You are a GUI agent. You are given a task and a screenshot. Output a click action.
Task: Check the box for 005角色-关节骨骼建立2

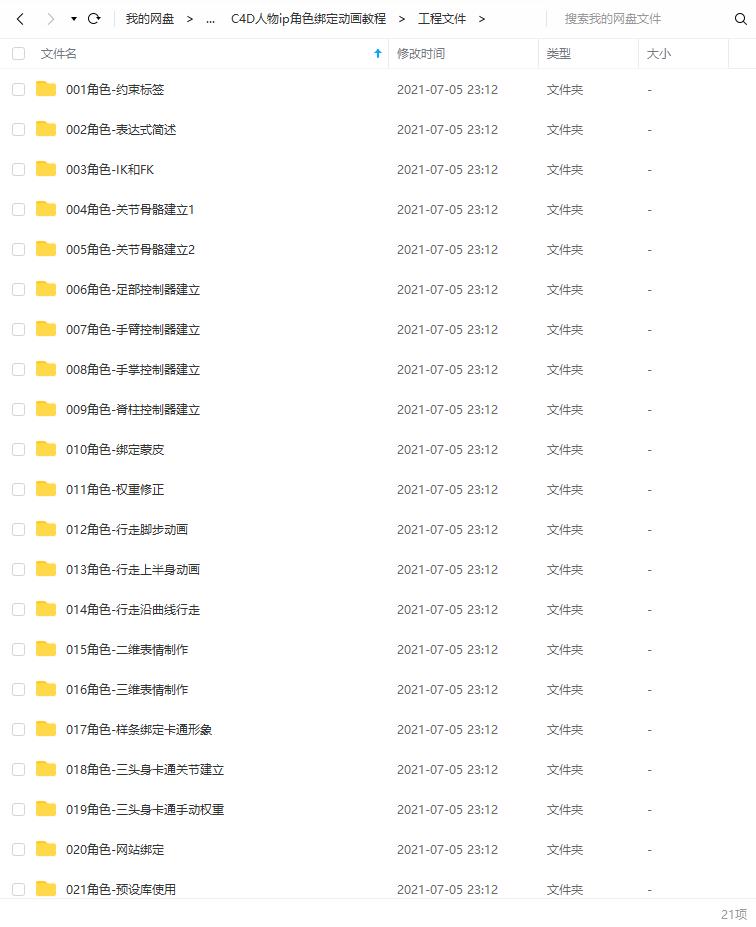[x=18, y=250]
